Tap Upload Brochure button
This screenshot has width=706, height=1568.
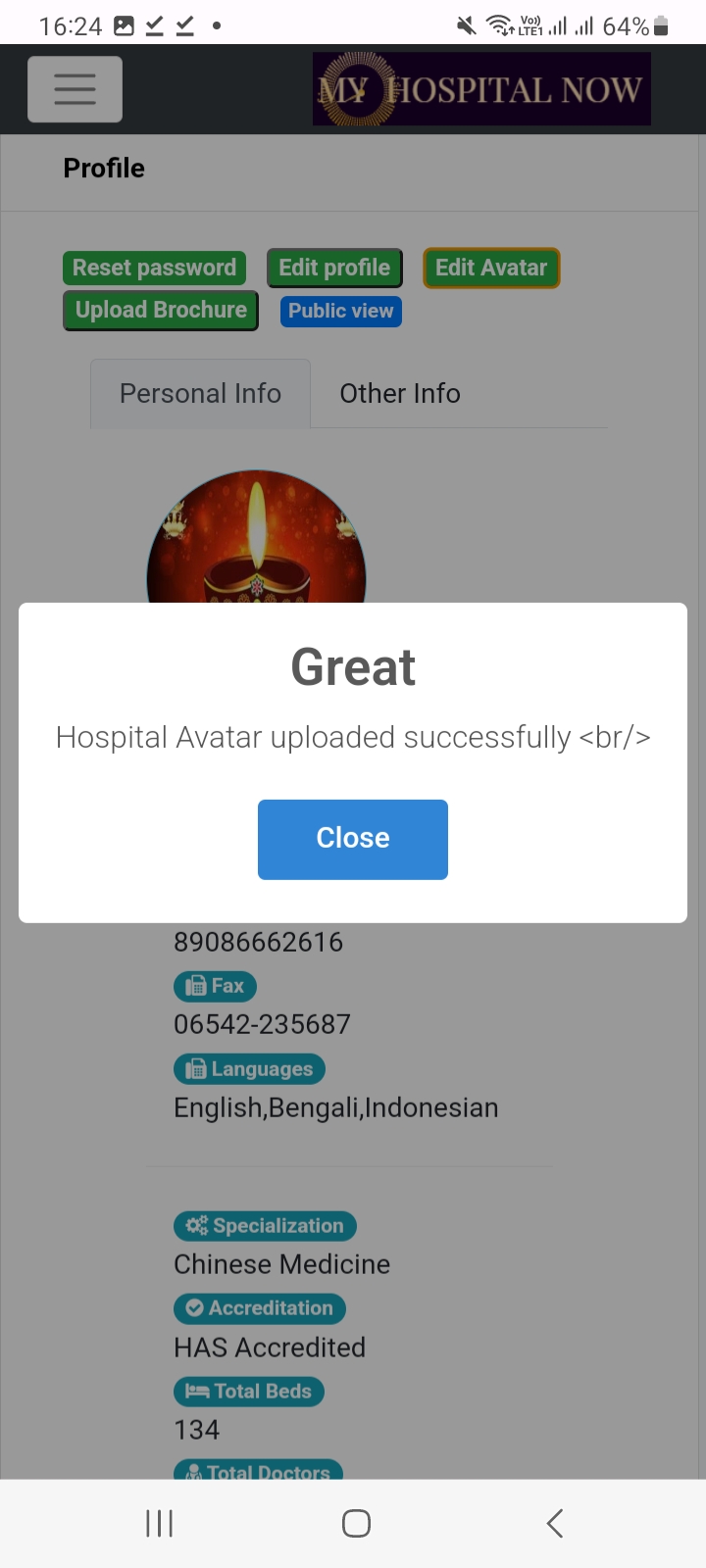tap(161, 311)
